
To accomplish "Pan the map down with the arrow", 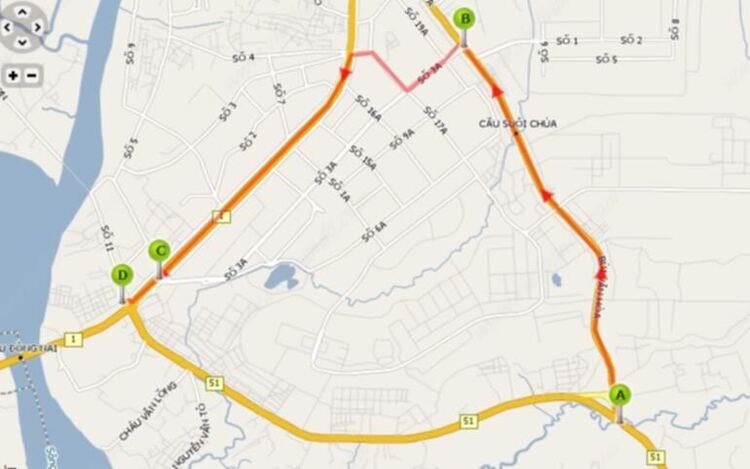I will click(21, 43).
